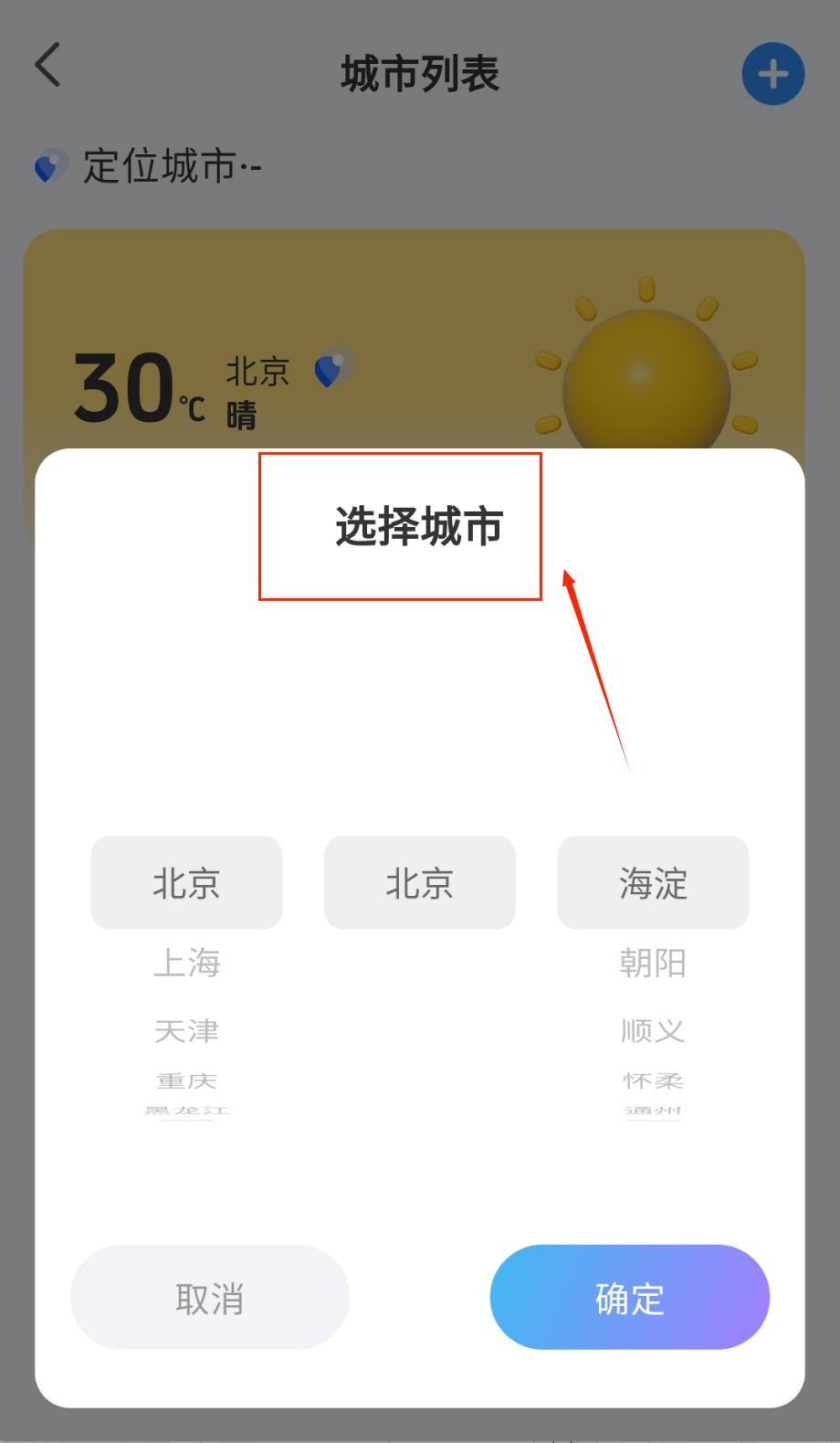Pick 朝阳 in the district column
This screenshot has width=840, height=1443.
(653, 963)
